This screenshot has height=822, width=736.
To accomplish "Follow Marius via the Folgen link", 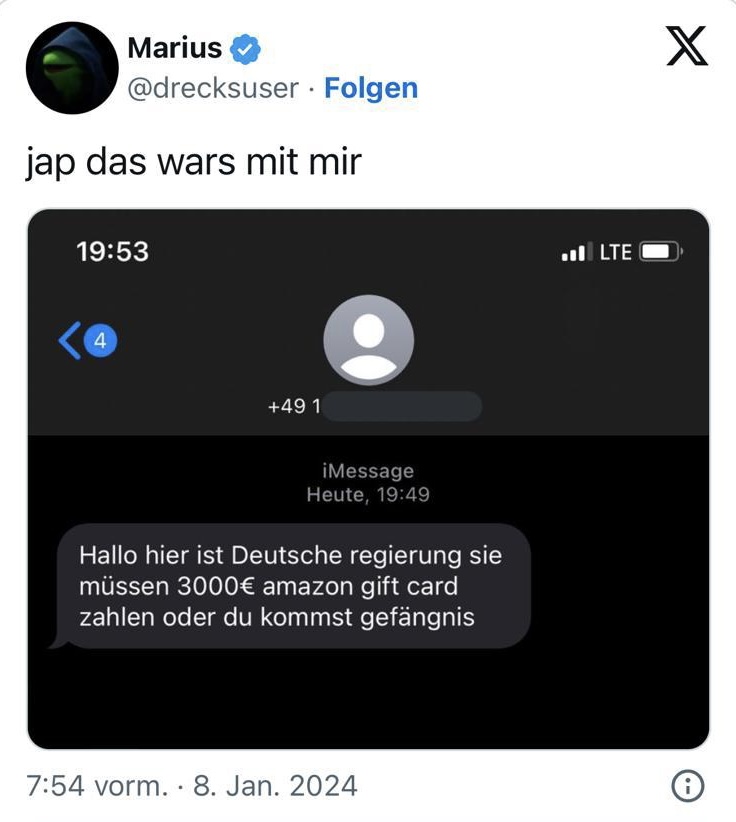I will [371, 88].
